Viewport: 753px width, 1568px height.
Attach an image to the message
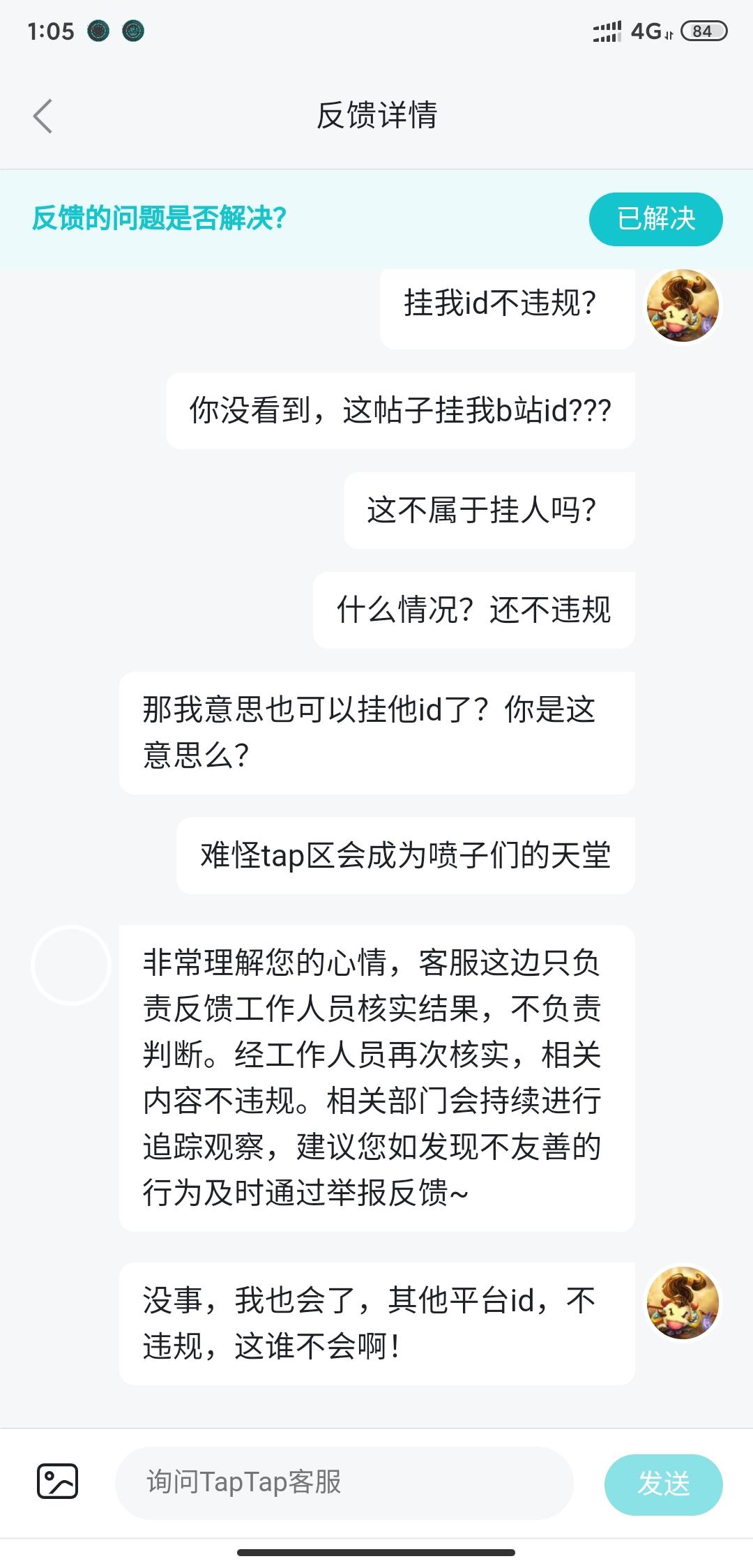[57, 1482]
